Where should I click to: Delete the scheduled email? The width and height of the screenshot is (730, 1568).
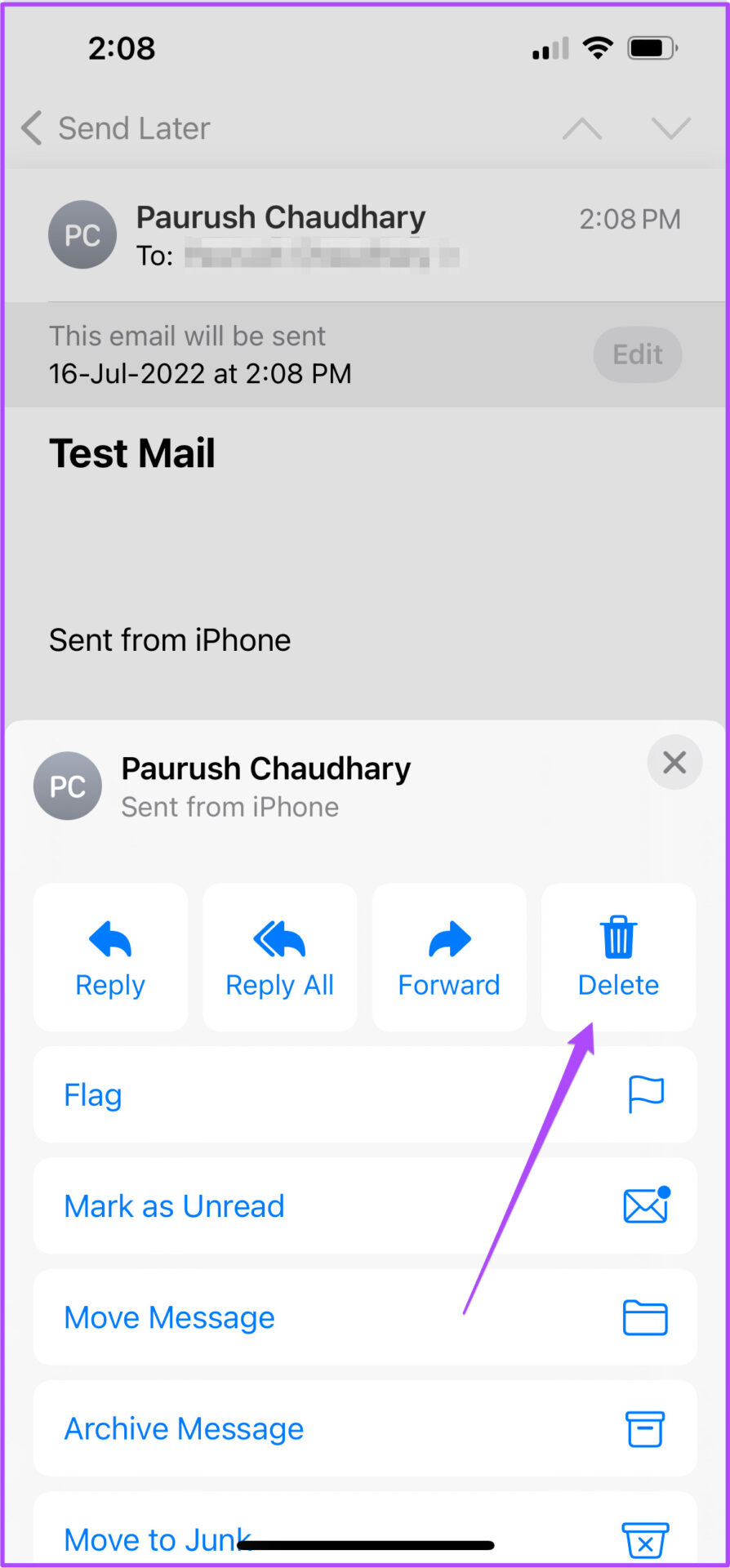click(x=618, y=957)
